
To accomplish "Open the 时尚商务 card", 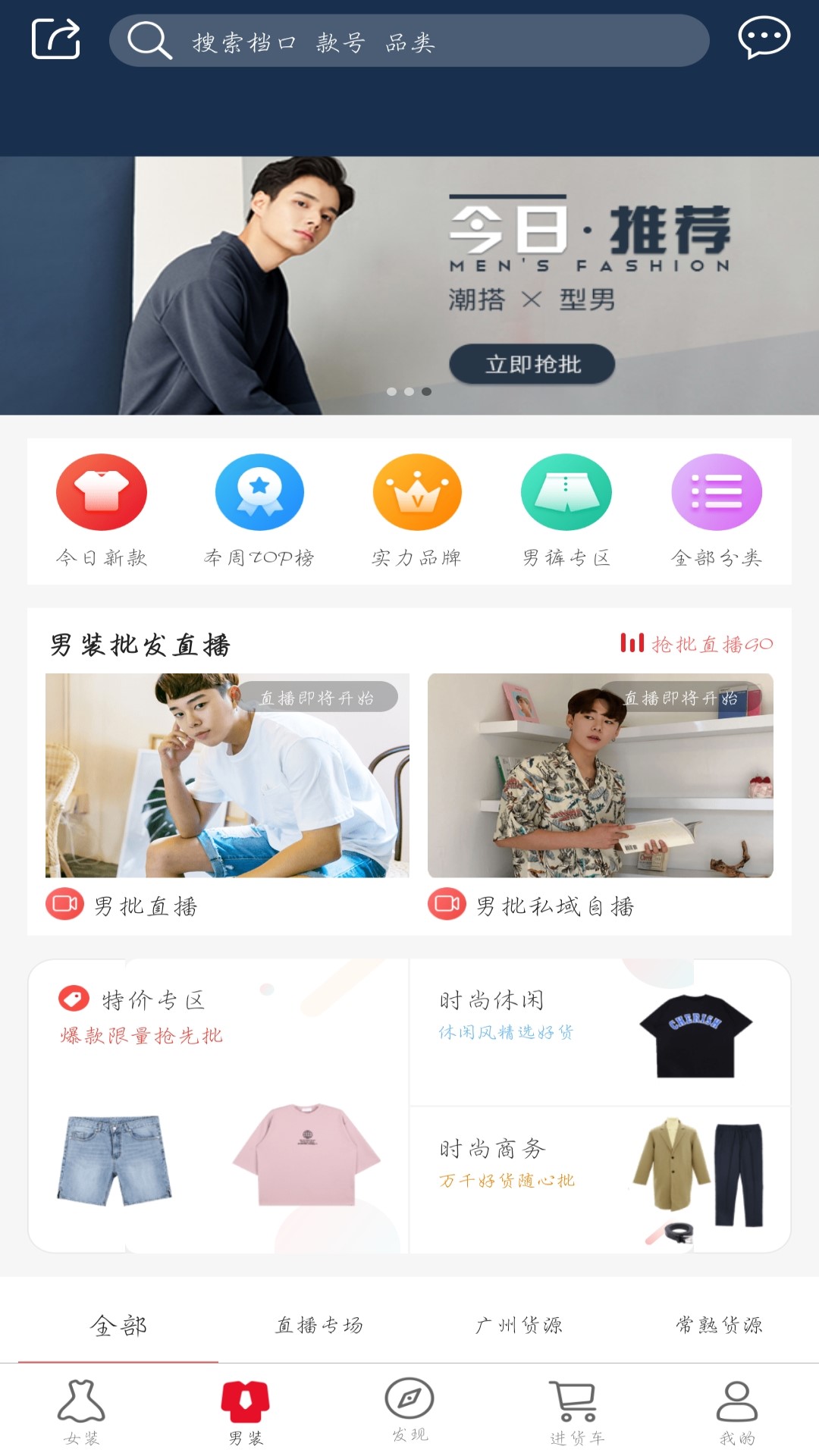I will click(600, 1180).
